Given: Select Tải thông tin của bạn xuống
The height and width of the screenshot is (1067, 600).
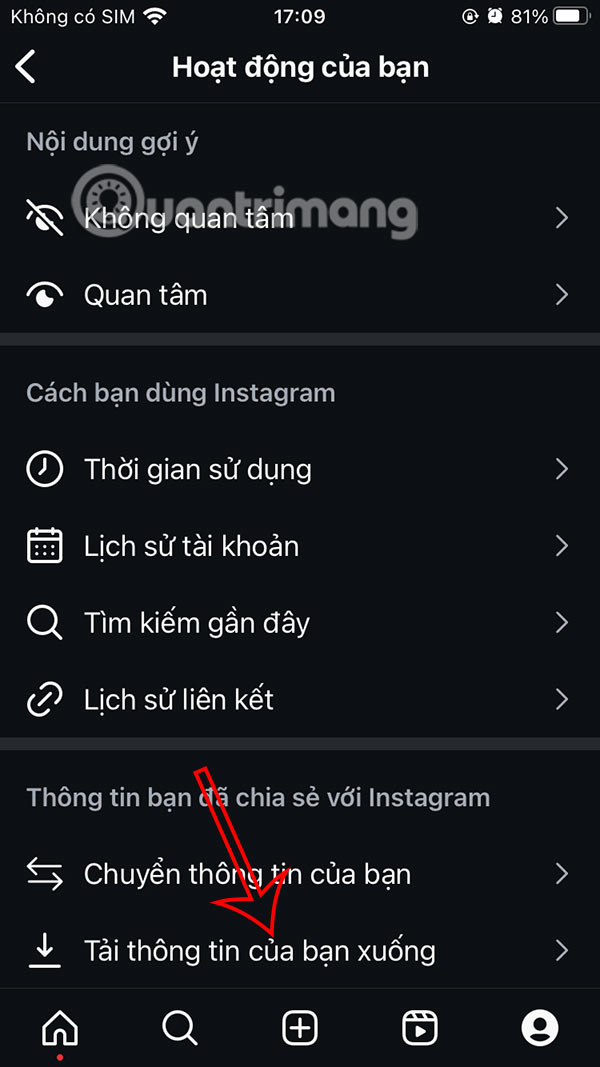Looking at the screenshot, I should (300, 950).
